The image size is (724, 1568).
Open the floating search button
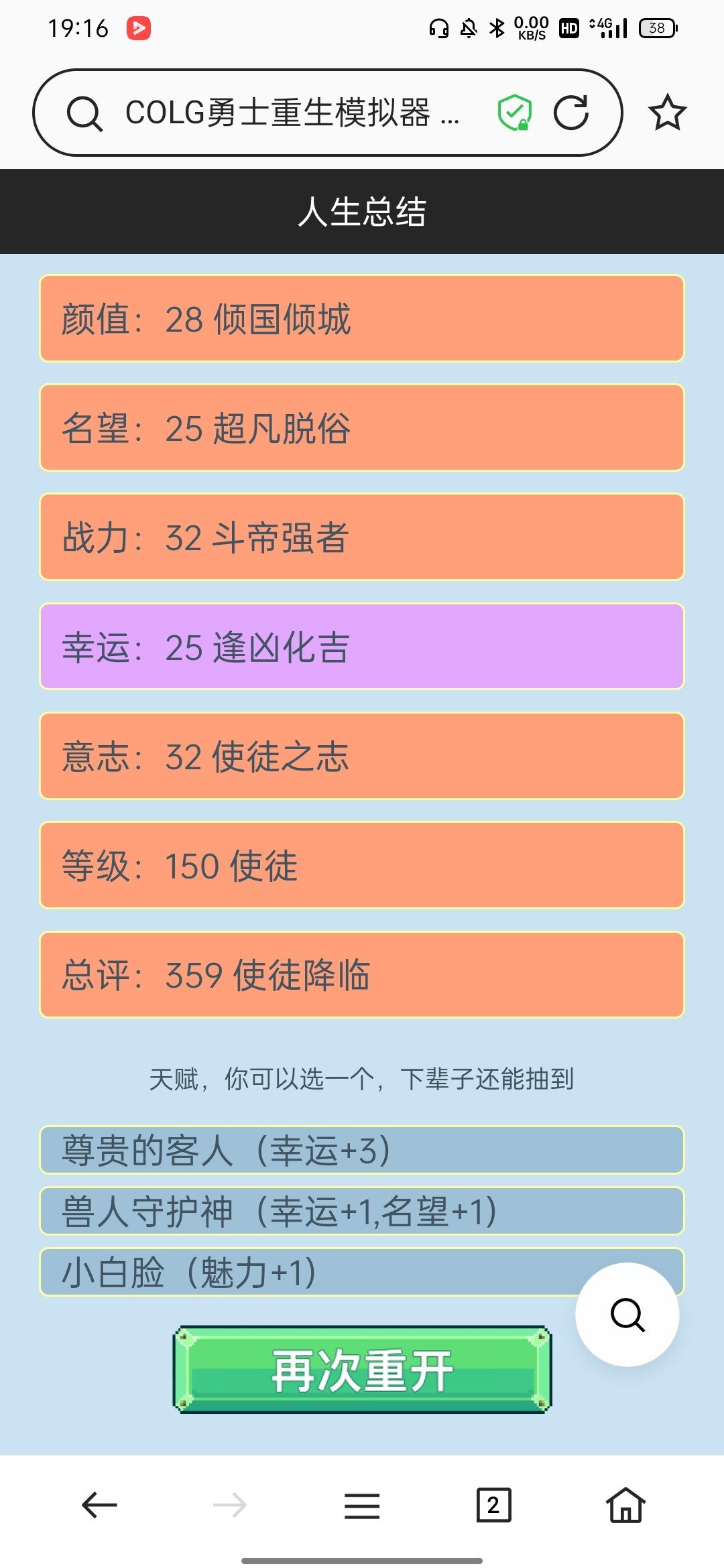tap(627, 1315)
